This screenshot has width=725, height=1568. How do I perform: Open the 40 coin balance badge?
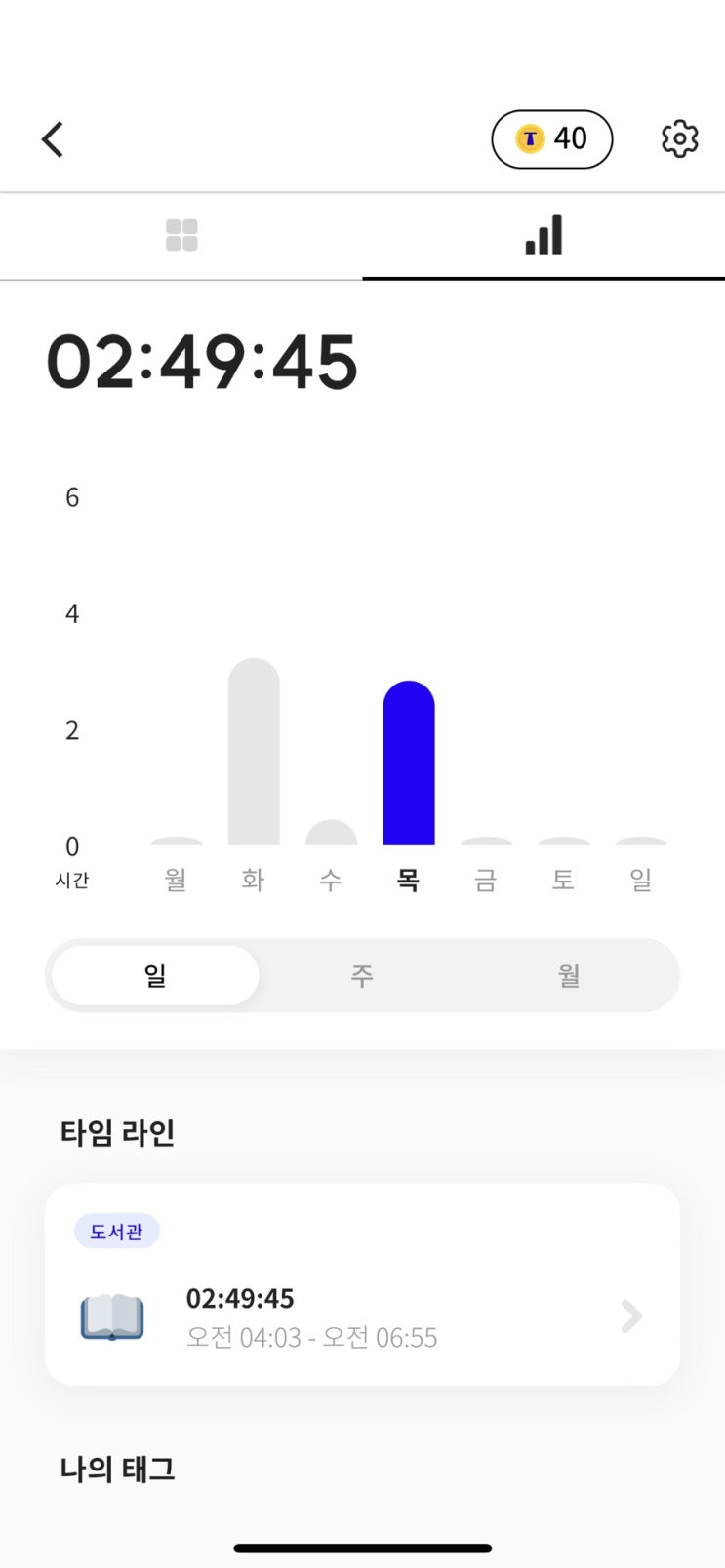pos(551,139)
